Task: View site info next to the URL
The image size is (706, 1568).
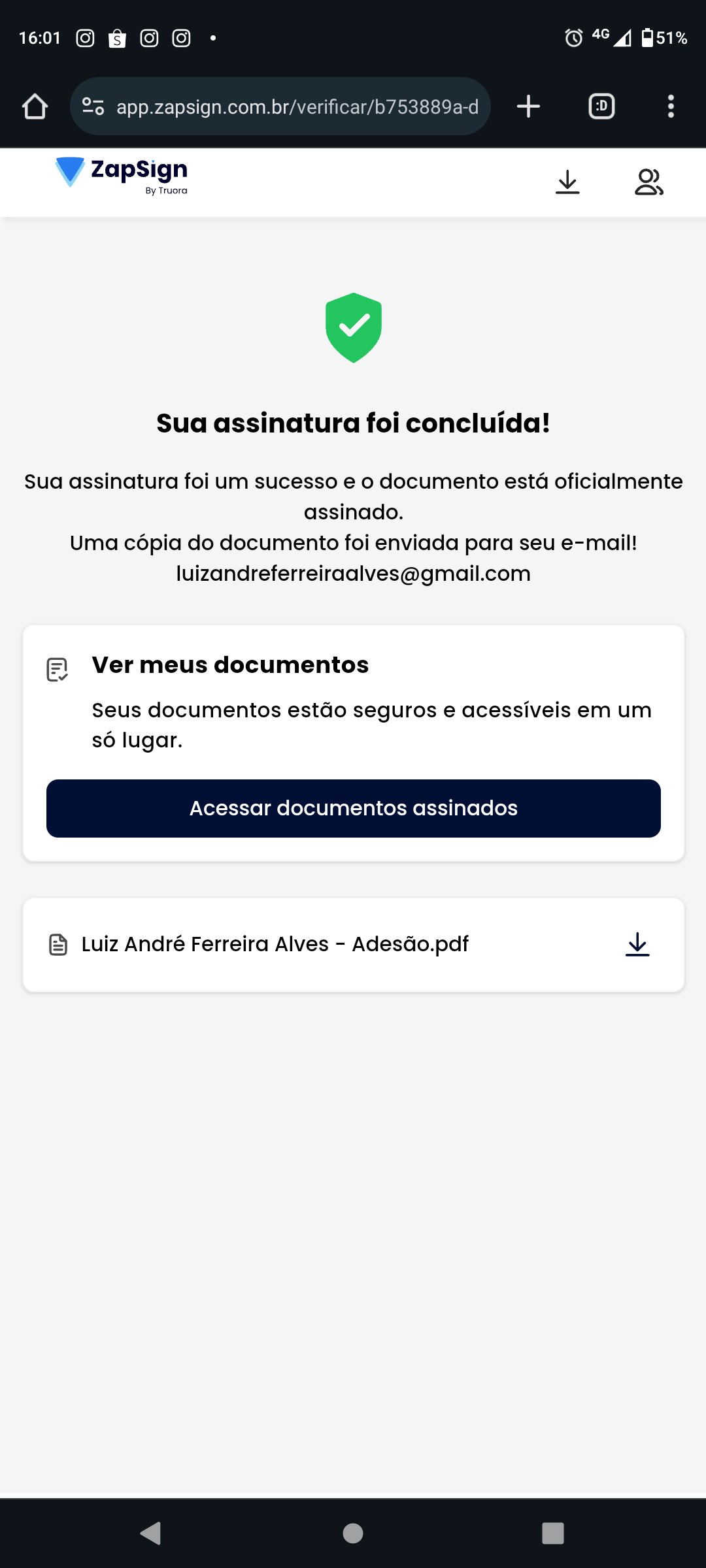Action: pyautogui.click(x=93, y=106)
